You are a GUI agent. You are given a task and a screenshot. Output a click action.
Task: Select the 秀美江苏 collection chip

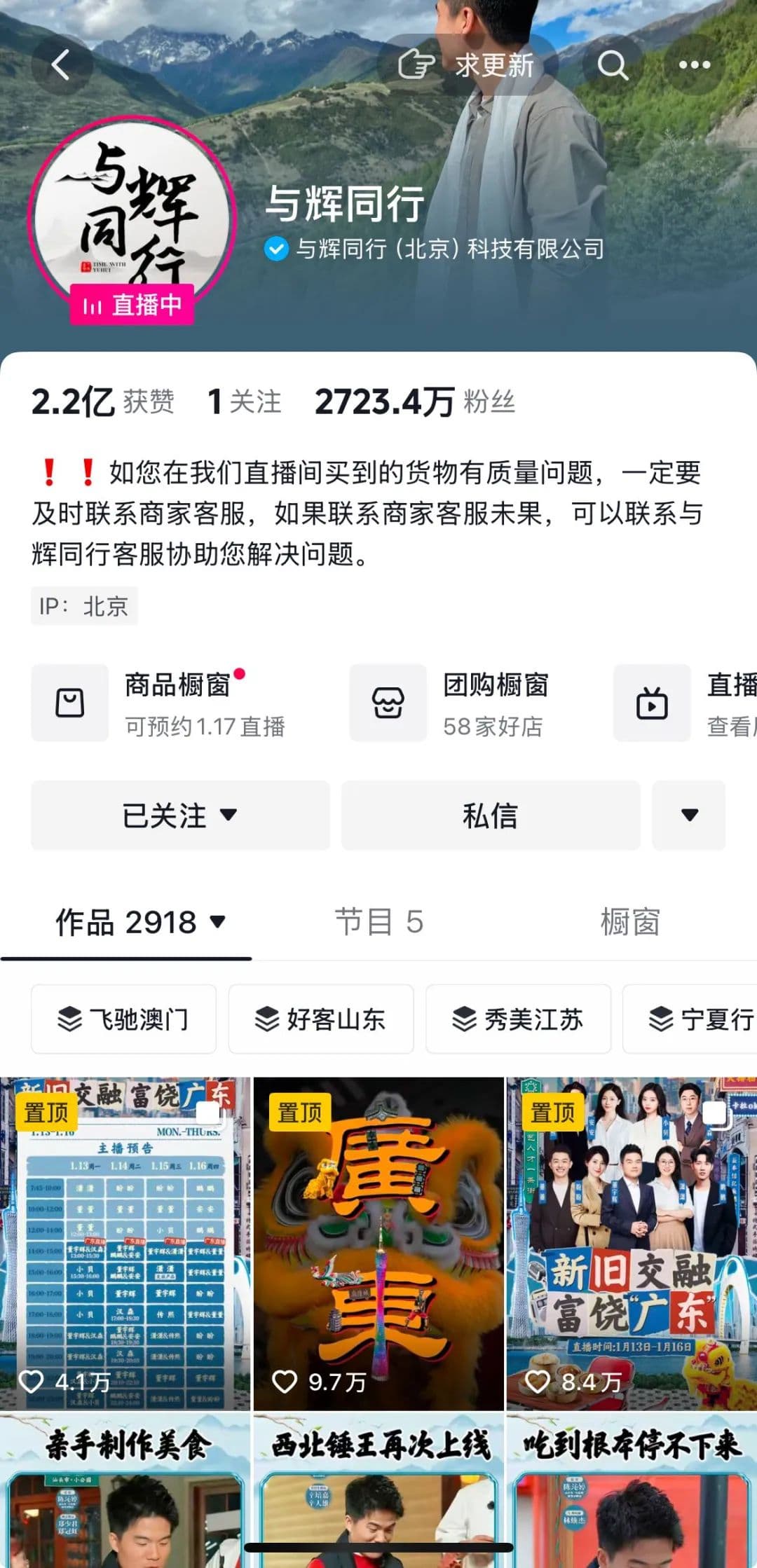click(518, 1019)
